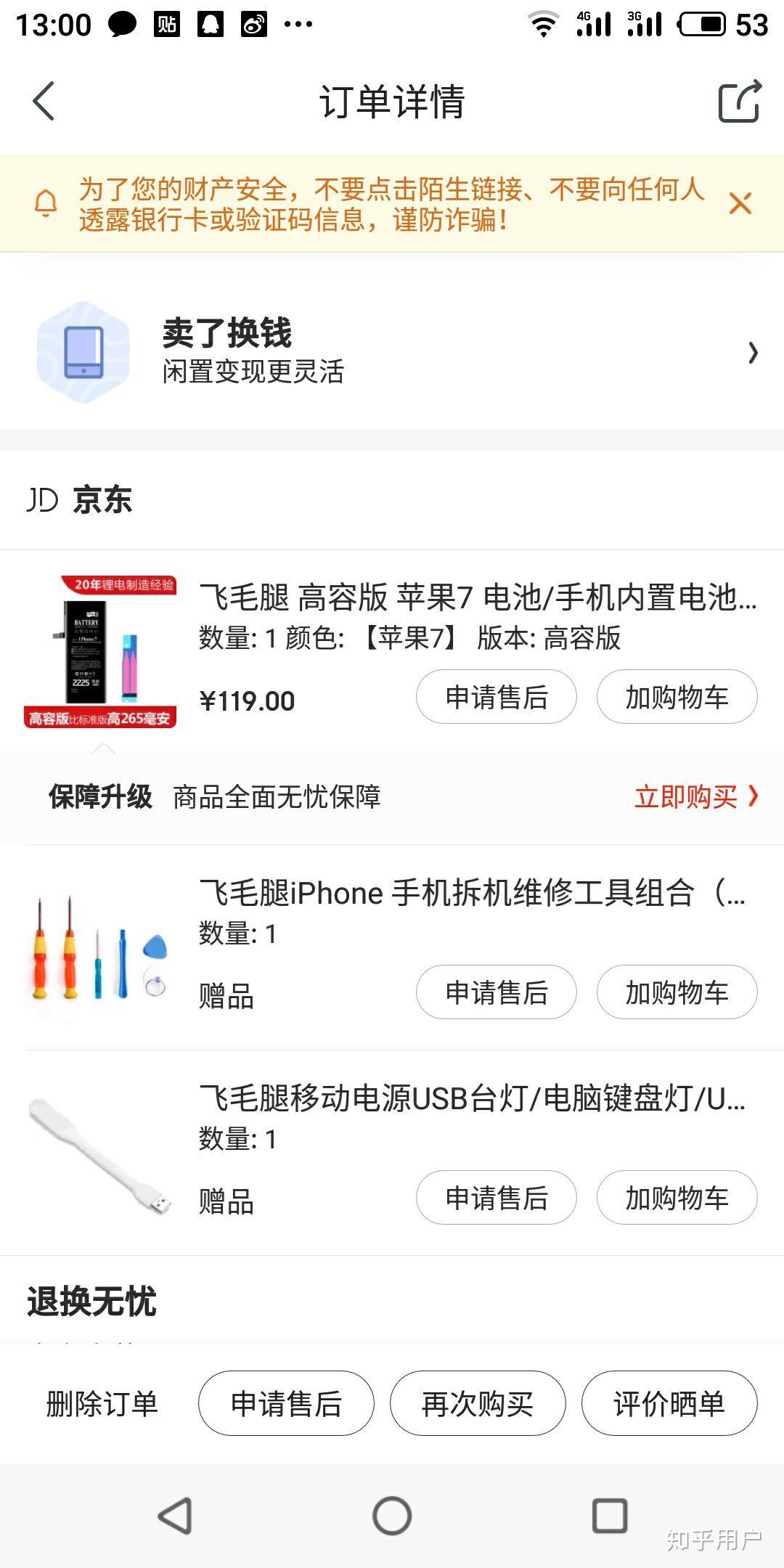Screen dimensions: 784x1568
Task: Tap the system home button
Action: (392, 1516)
